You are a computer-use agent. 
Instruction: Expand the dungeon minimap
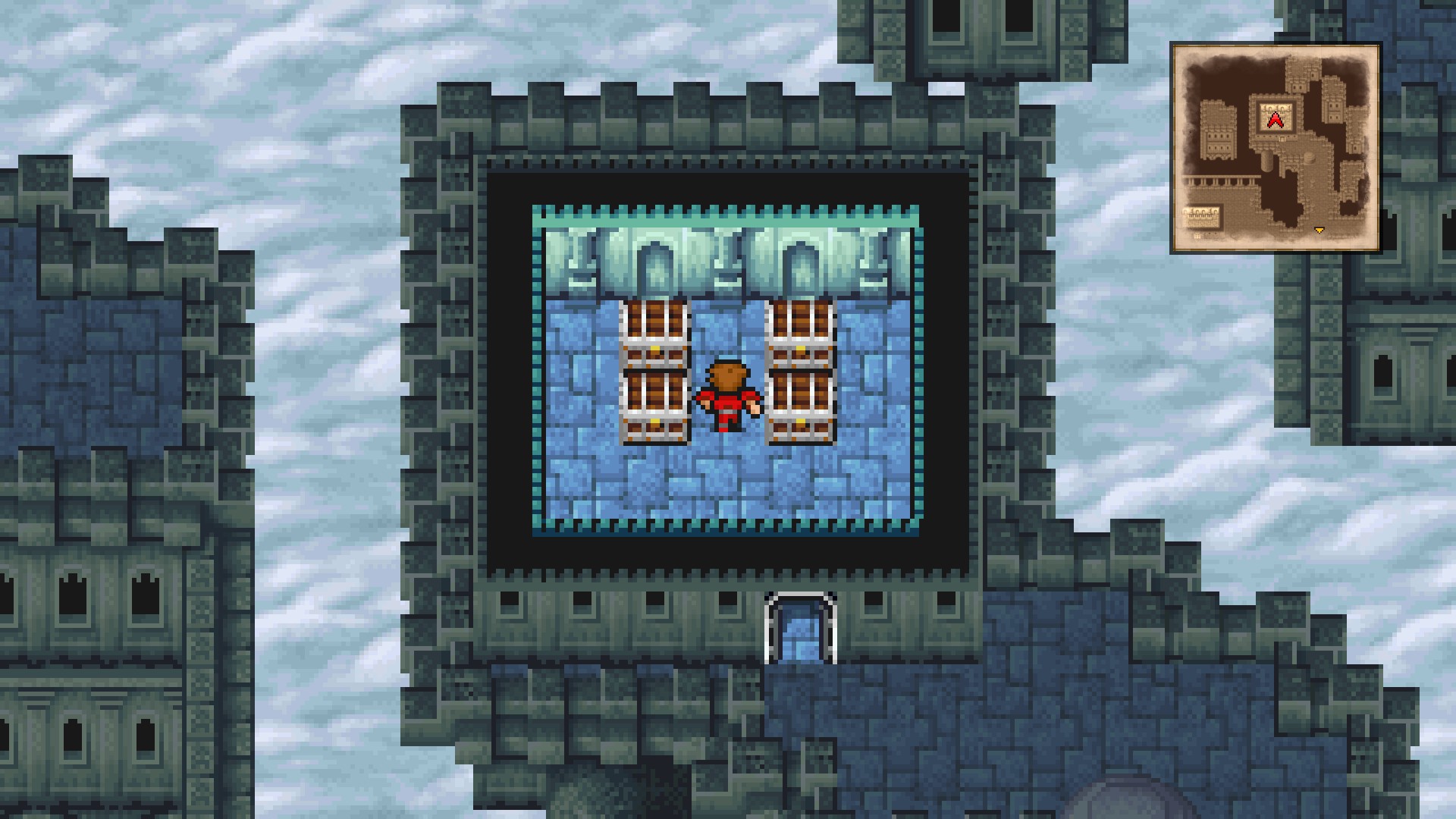tap(1275, 148)
